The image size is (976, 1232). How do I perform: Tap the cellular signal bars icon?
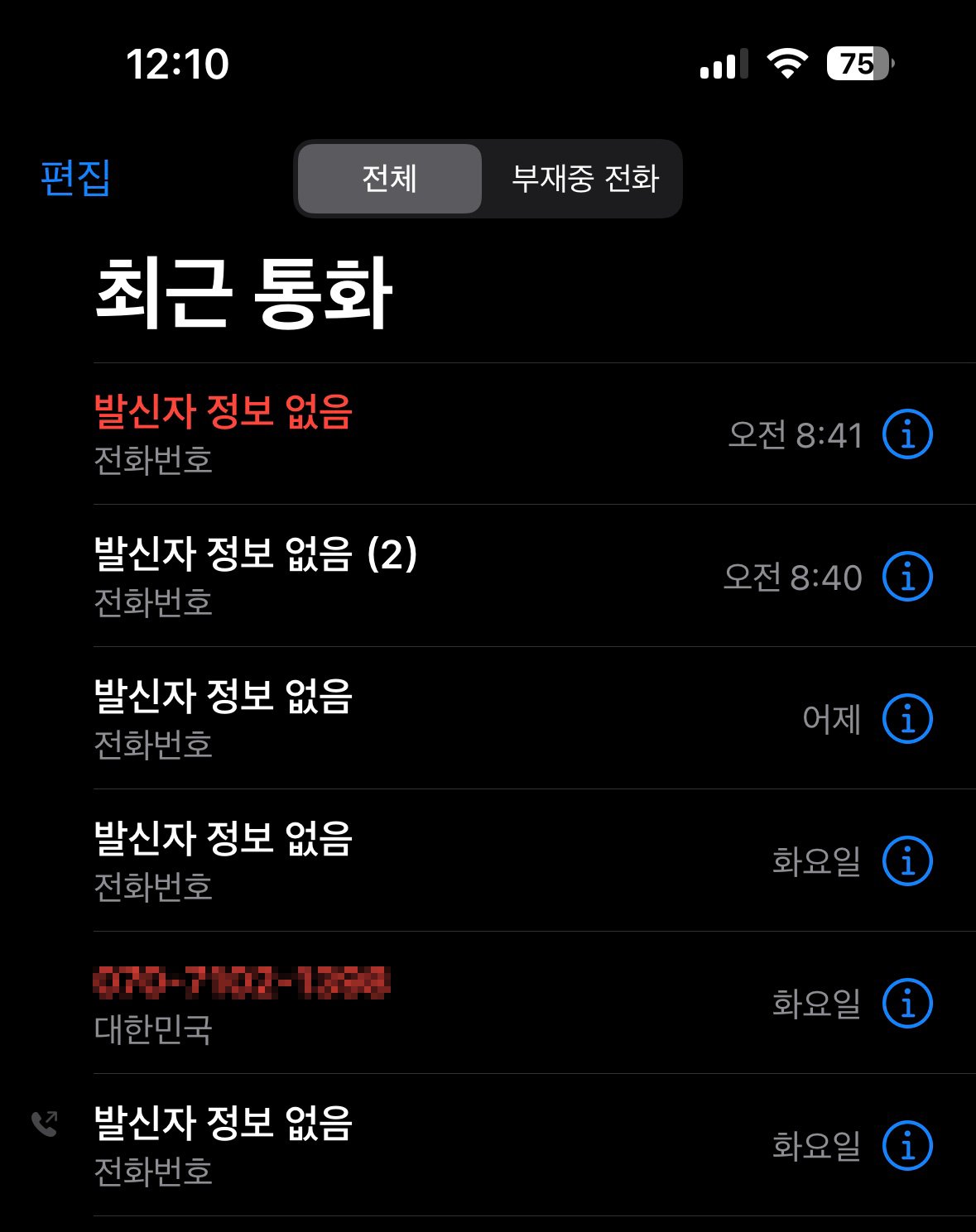click(724, 65)
